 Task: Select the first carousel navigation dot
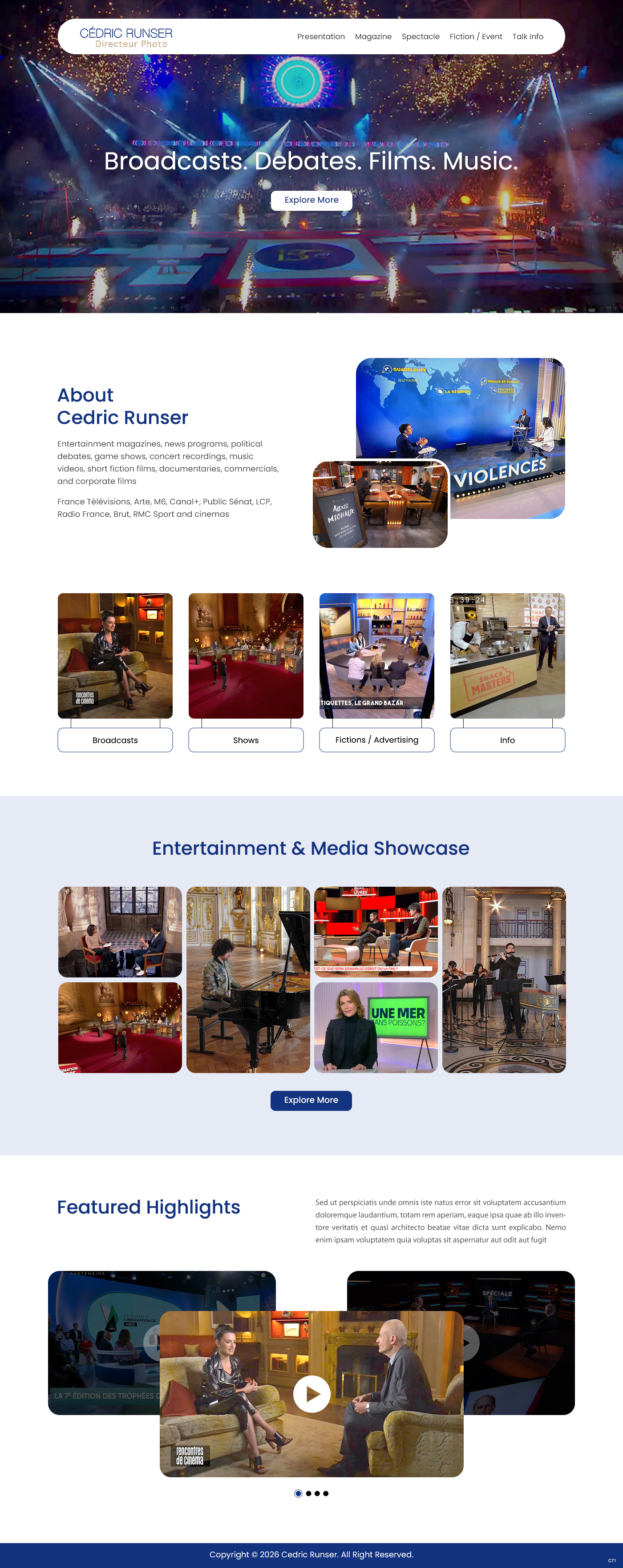click(x=299, y=1493)
